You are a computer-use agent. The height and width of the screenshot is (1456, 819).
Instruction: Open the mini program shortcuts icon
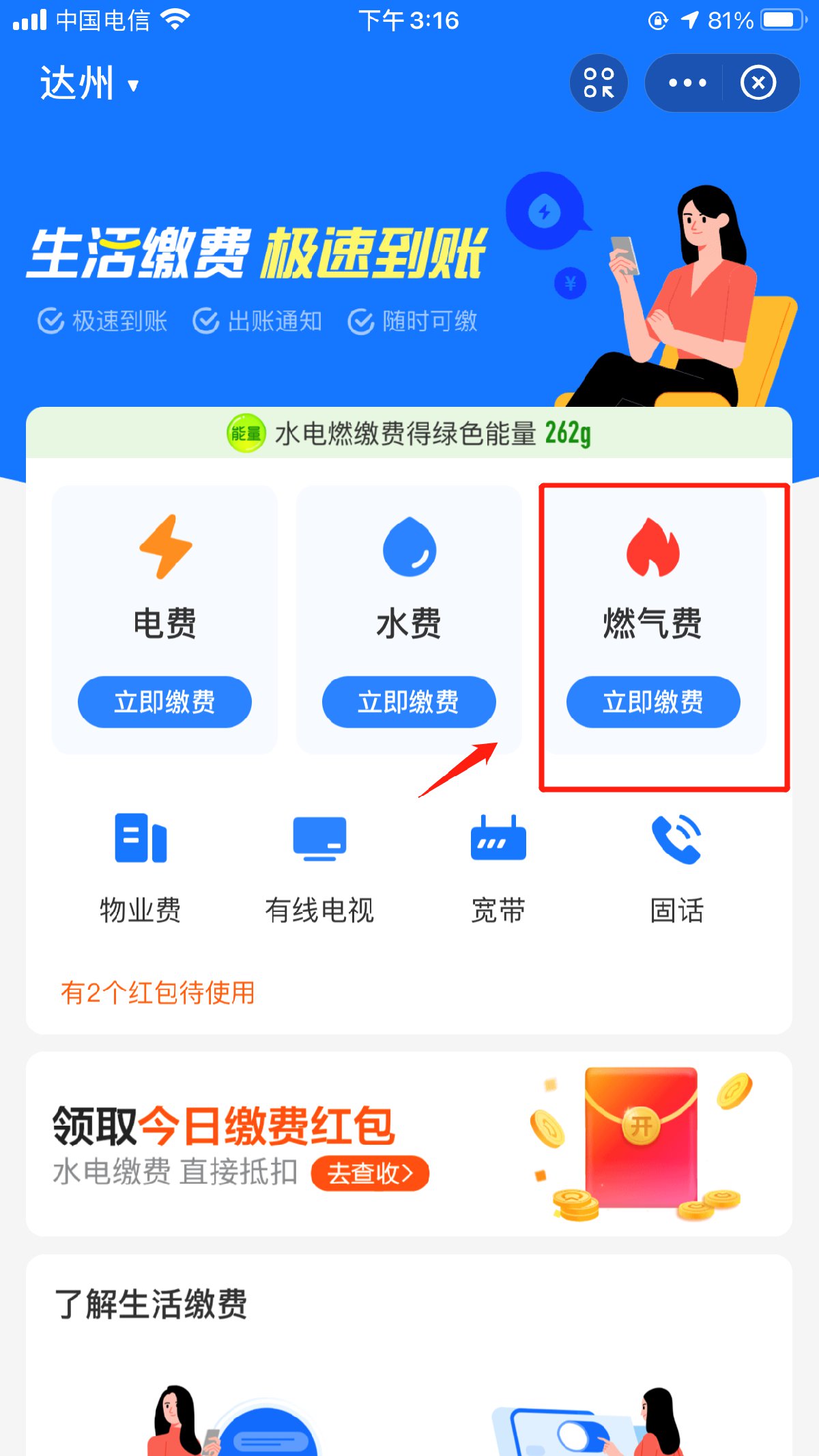pyautogui.click(x=599, y=83)
